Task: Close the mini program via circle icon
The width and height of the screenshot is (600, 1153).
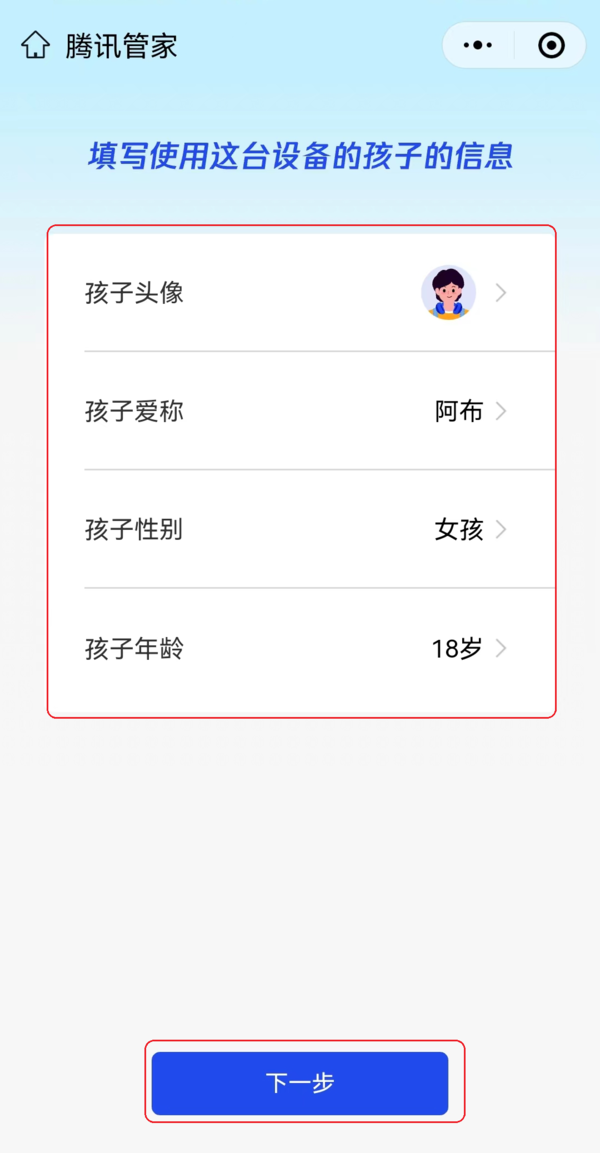Action: 551,46
